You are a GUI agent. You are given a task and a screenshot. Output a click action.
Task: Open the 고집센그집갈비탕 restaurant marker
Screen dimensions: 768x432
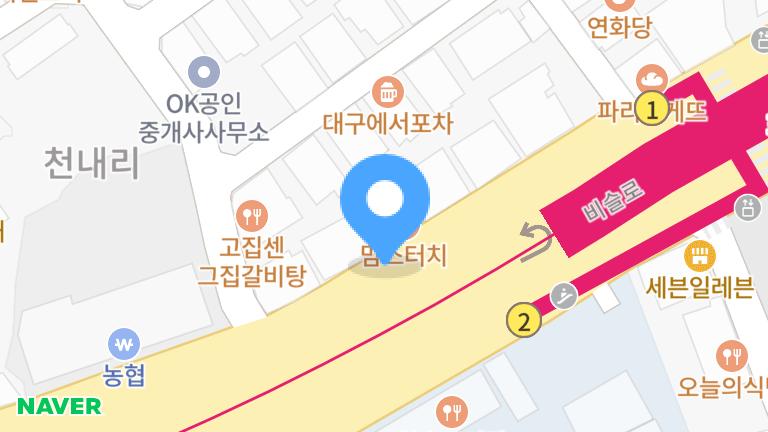pyautogui.click(x=251, y=214)
